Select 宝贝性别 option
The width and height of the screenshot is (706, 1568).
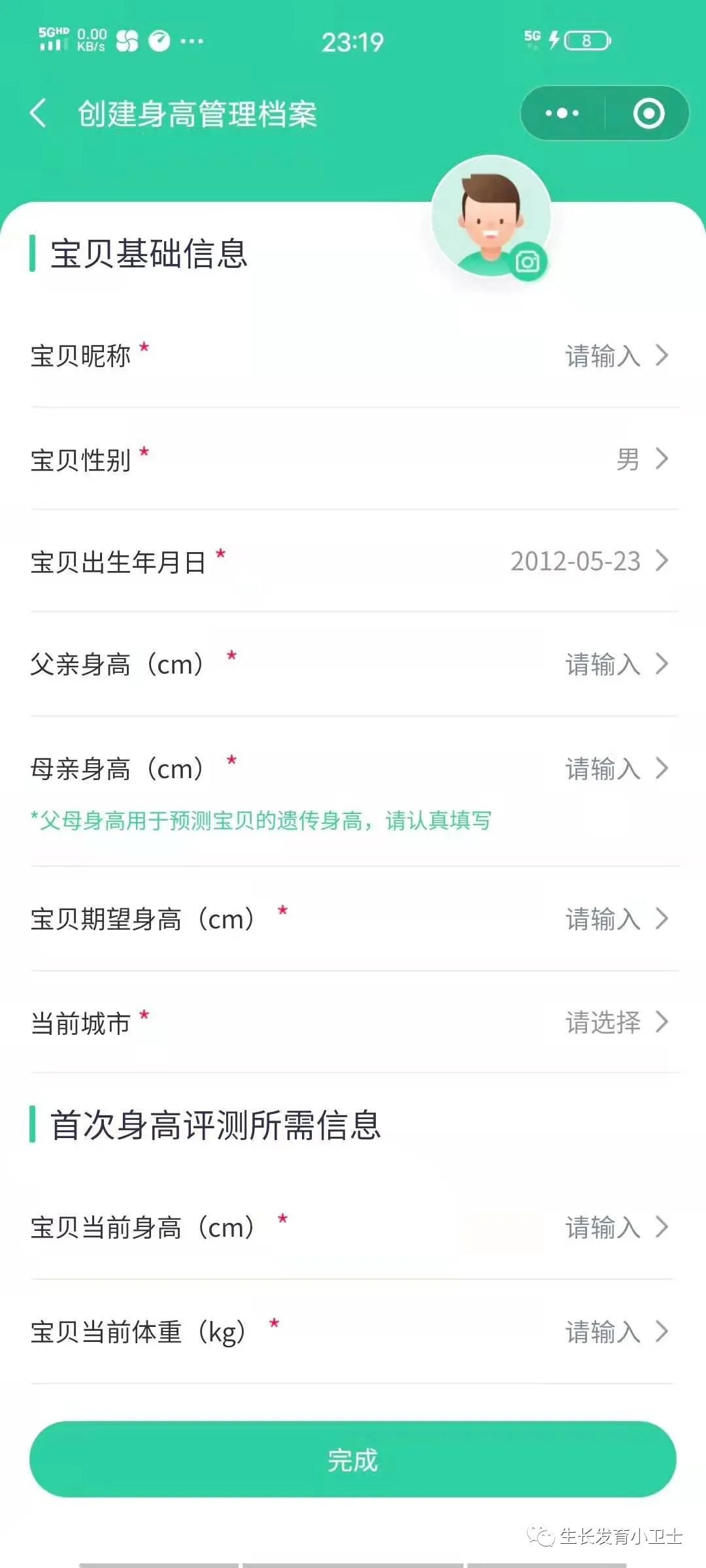628,459
